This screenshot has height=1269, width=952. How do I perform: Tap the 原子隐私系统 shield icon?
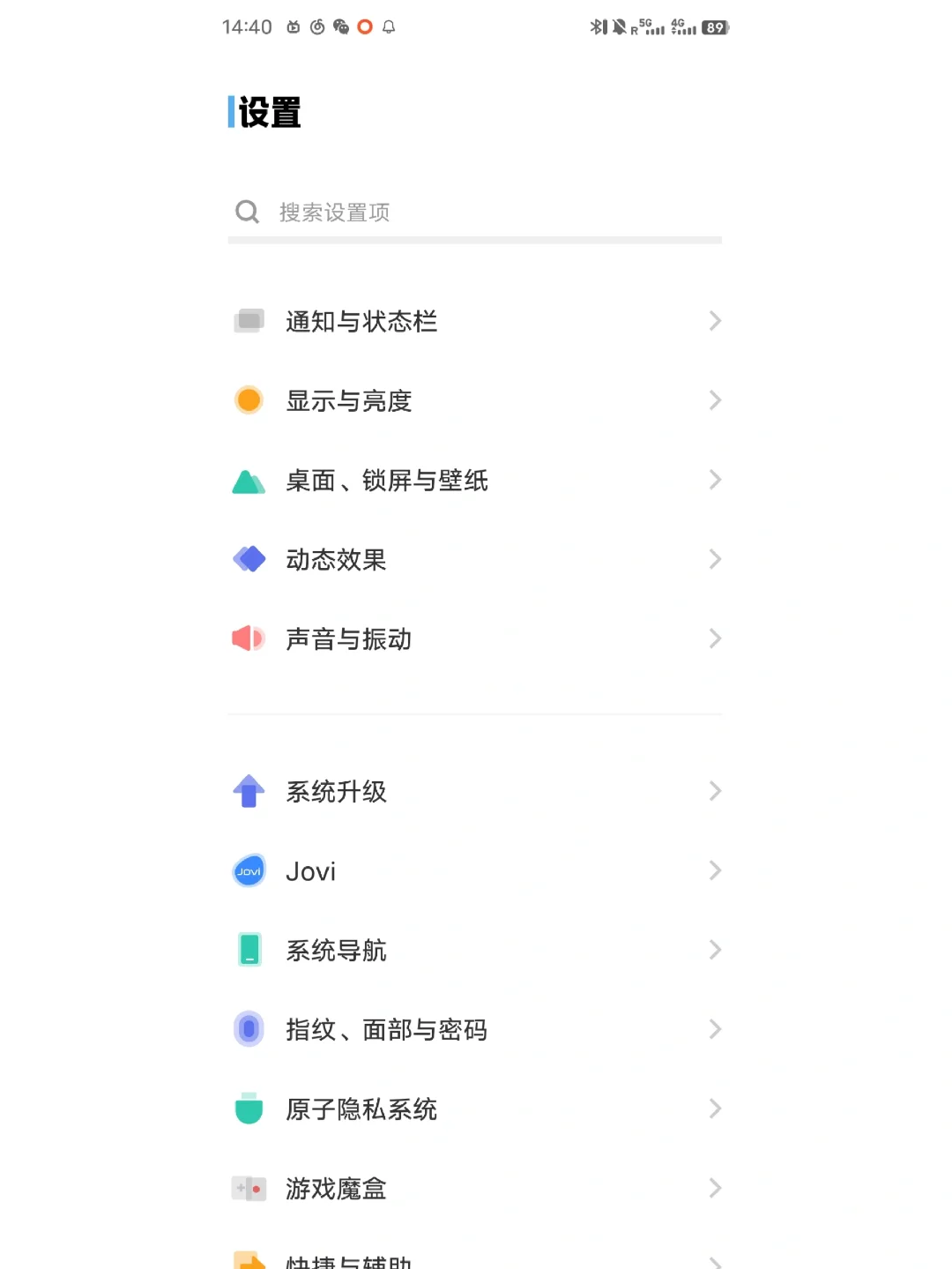[x=249, y=1109]
